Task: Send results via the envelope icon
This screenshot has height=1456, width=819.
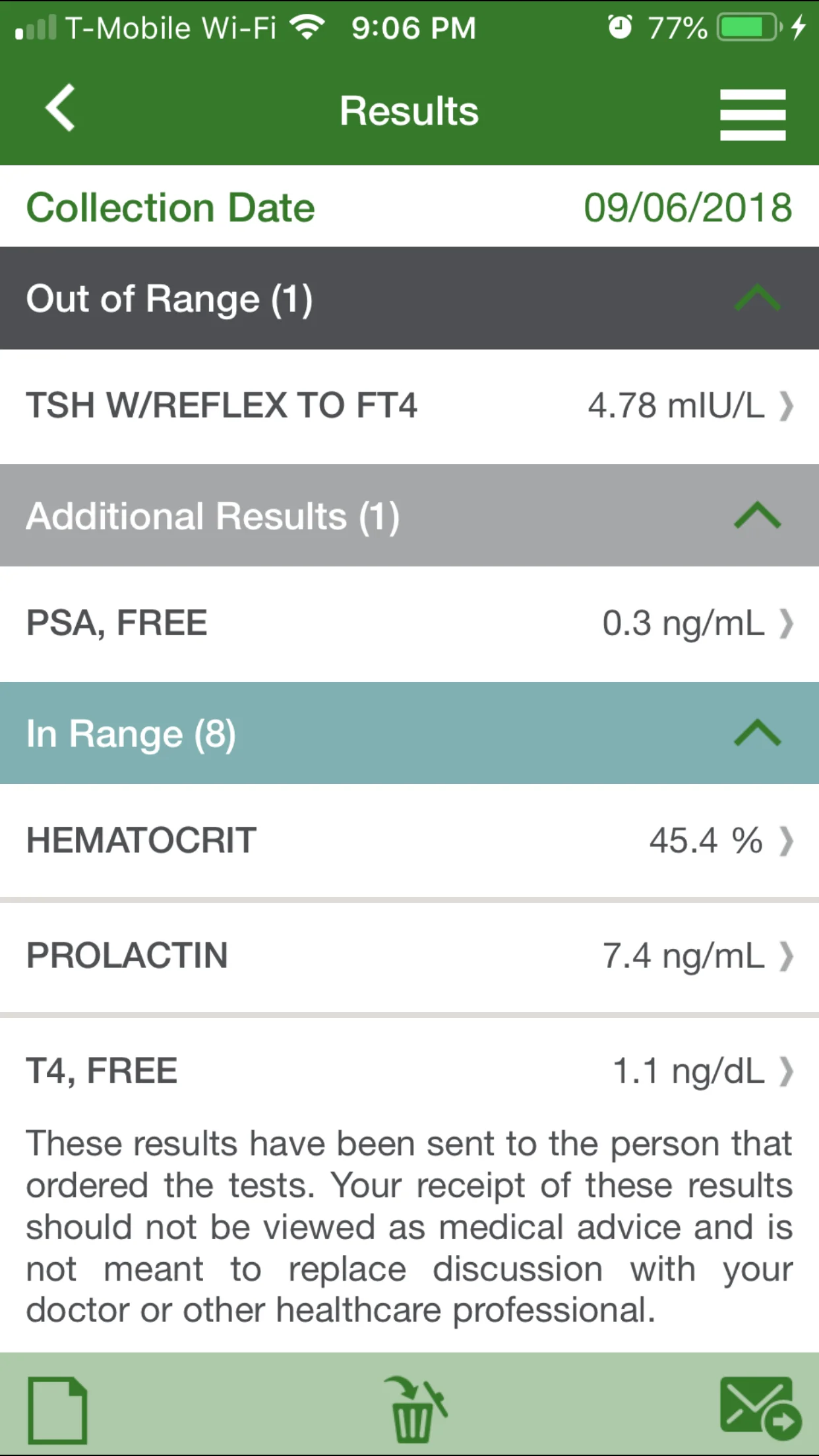Action: click(760, 1408)
